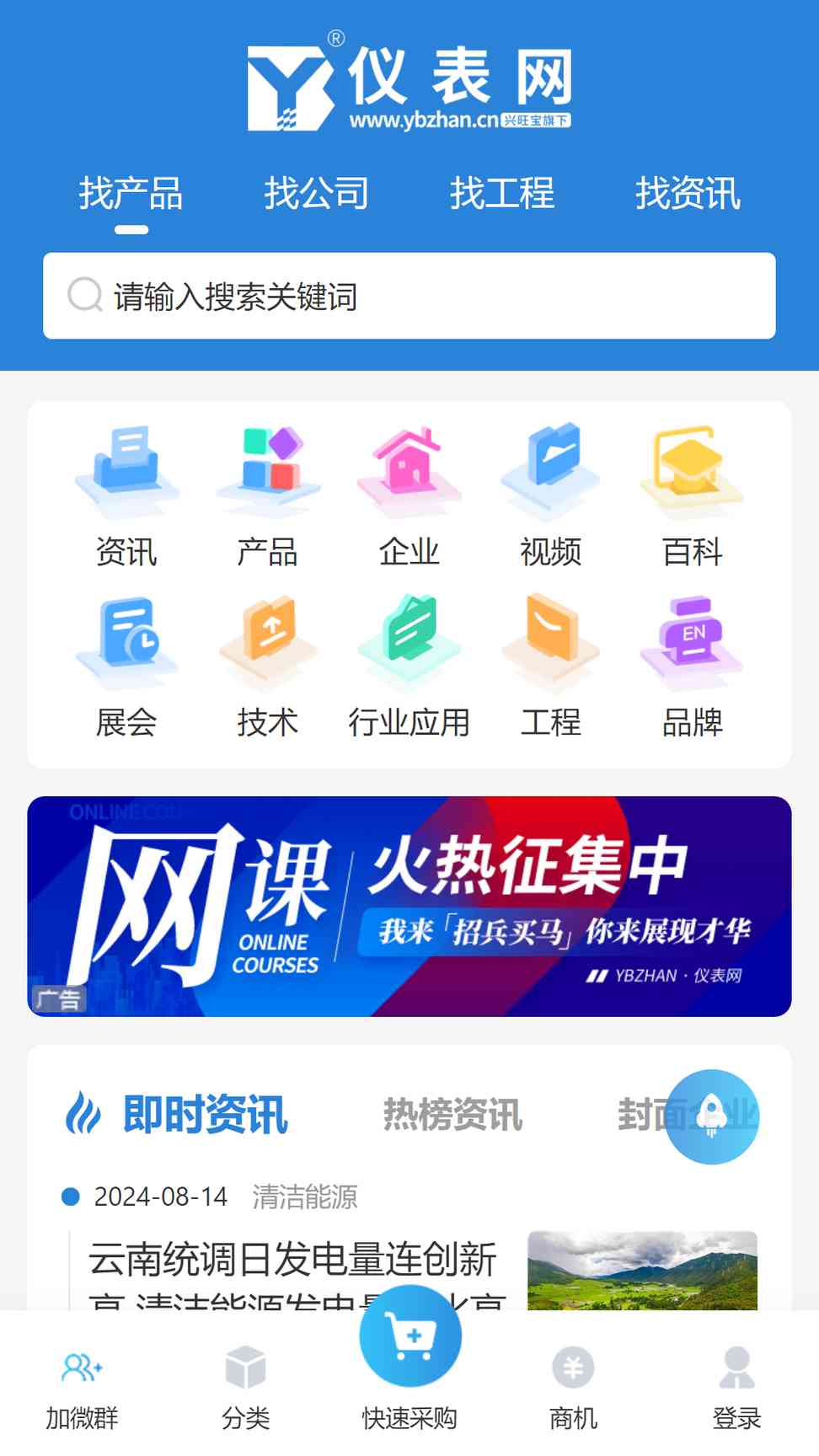Switch to the 找公司 search tab
Image resolution: width=819 pixels, height=1456 pixels.
(x=316, y=194)
